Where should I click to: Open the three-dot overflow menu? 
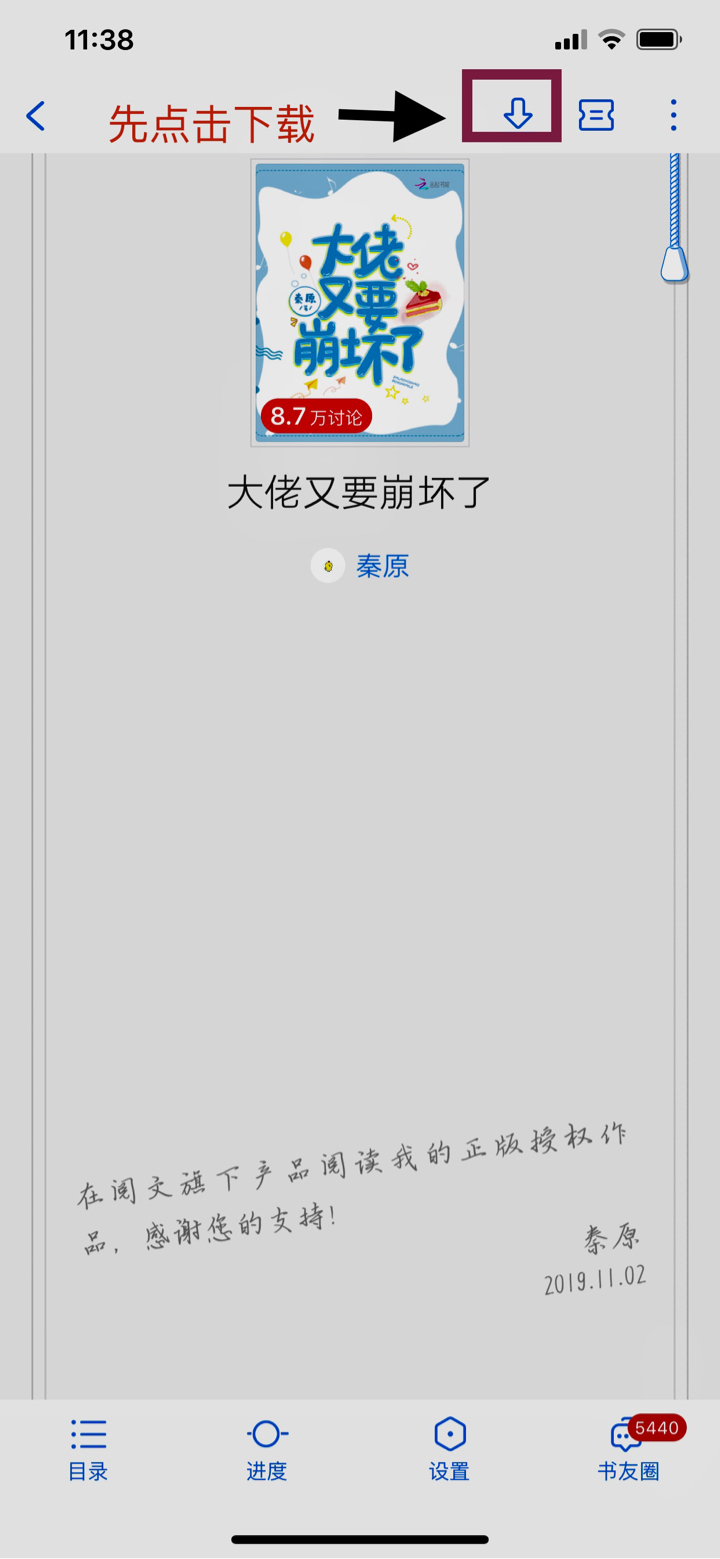pyautogui.click(x=674, y=116)
